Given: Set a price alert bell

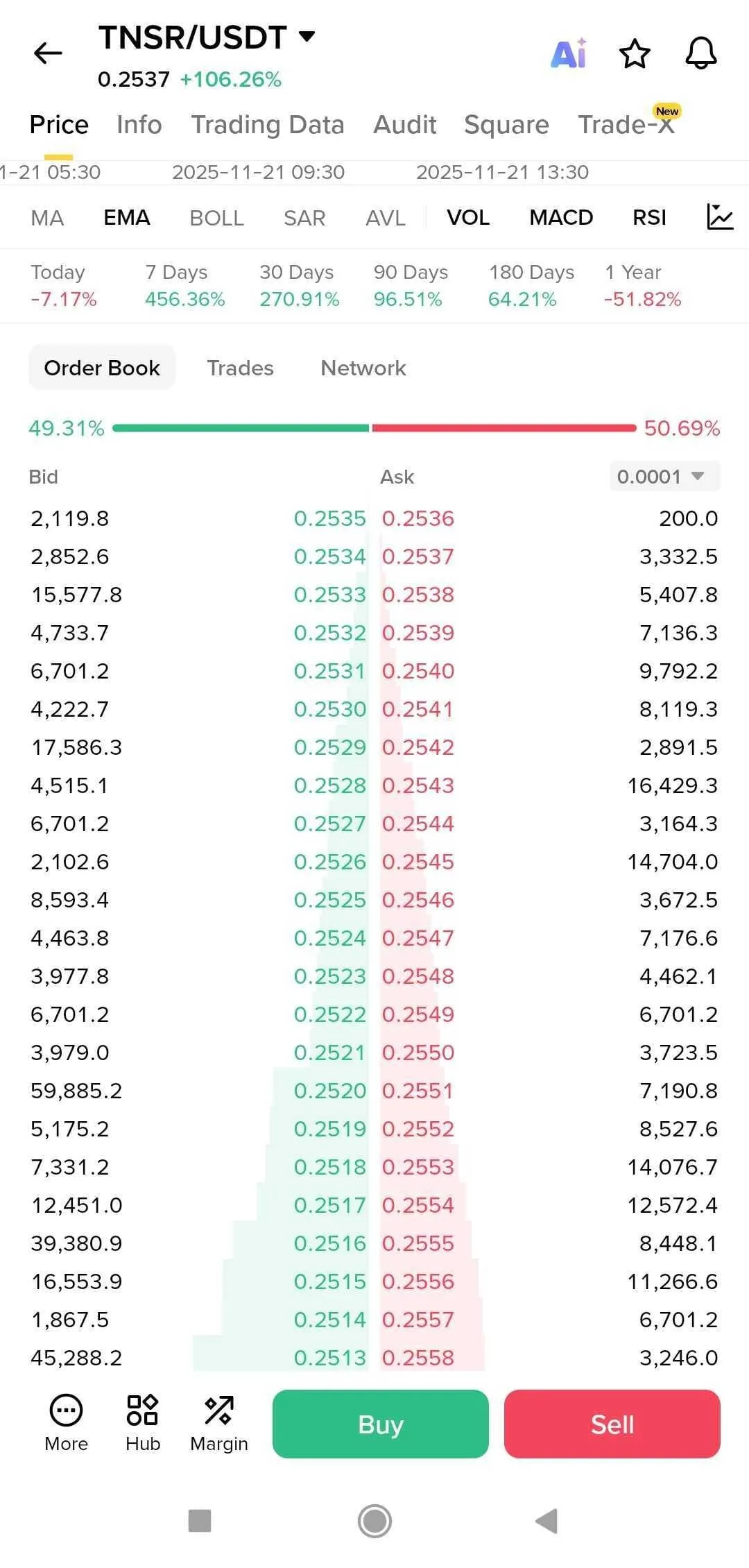Looking at the screenshot, I should click(700, 53).
